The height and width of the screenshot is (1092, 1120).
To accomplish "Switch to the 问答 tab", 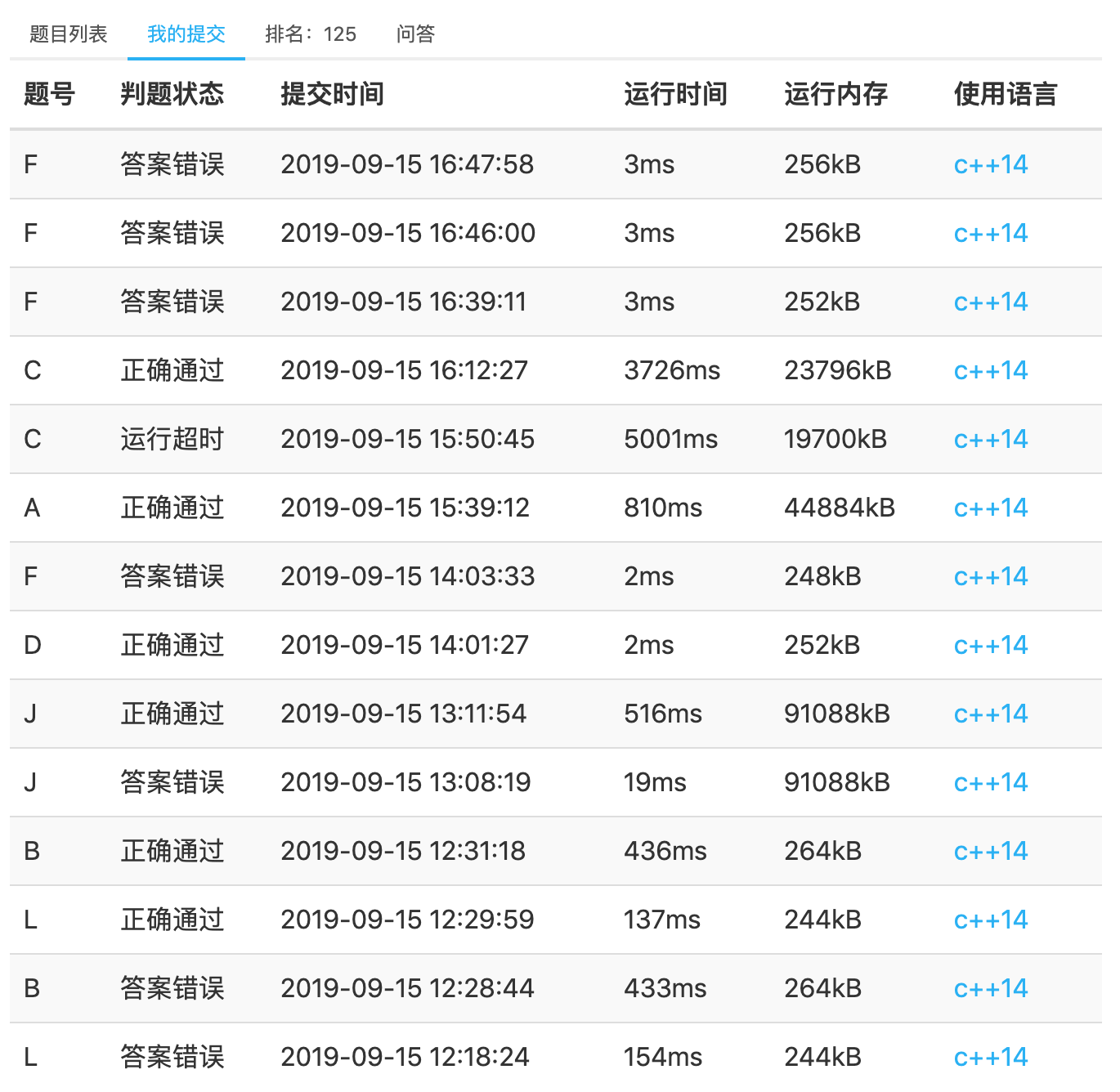I will coord(415,34).
